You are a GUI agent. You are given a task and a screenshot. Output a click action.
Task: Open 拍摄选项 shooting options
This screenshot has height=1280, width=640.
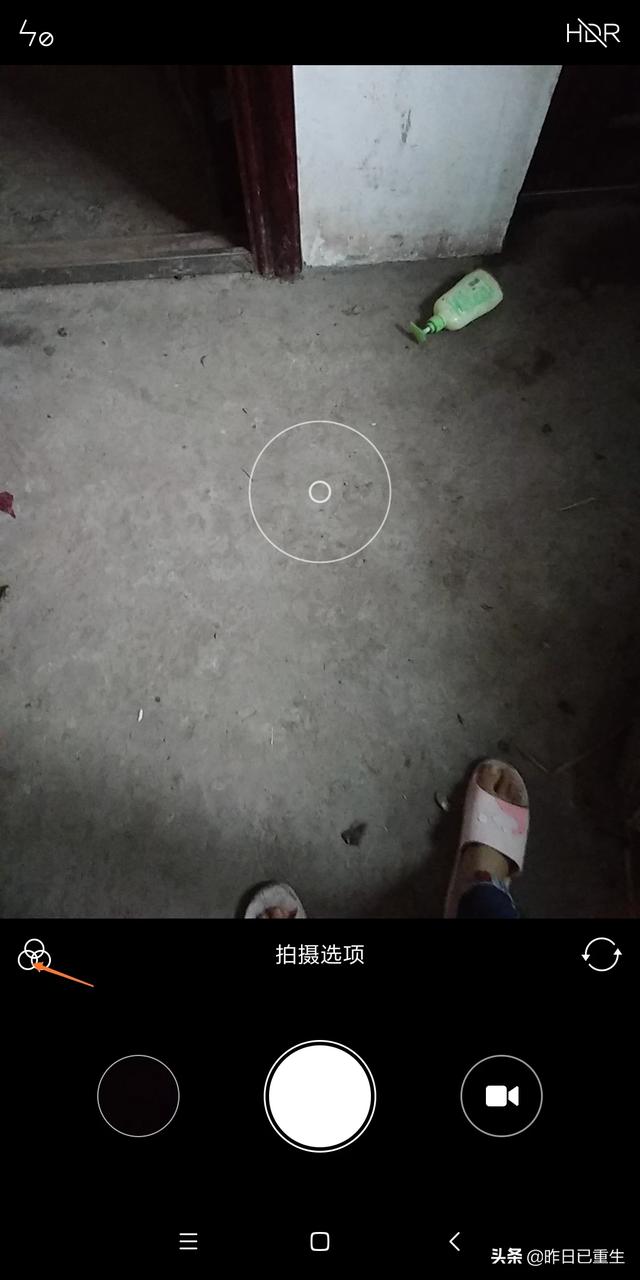pyautogui.click(x=320, y=955)
